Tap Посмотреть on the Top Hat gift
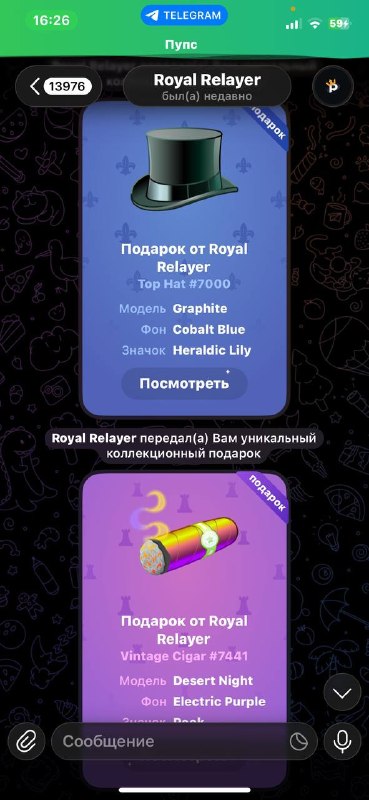The width and height of the screenshot is (369, 800). coord(184,383)
